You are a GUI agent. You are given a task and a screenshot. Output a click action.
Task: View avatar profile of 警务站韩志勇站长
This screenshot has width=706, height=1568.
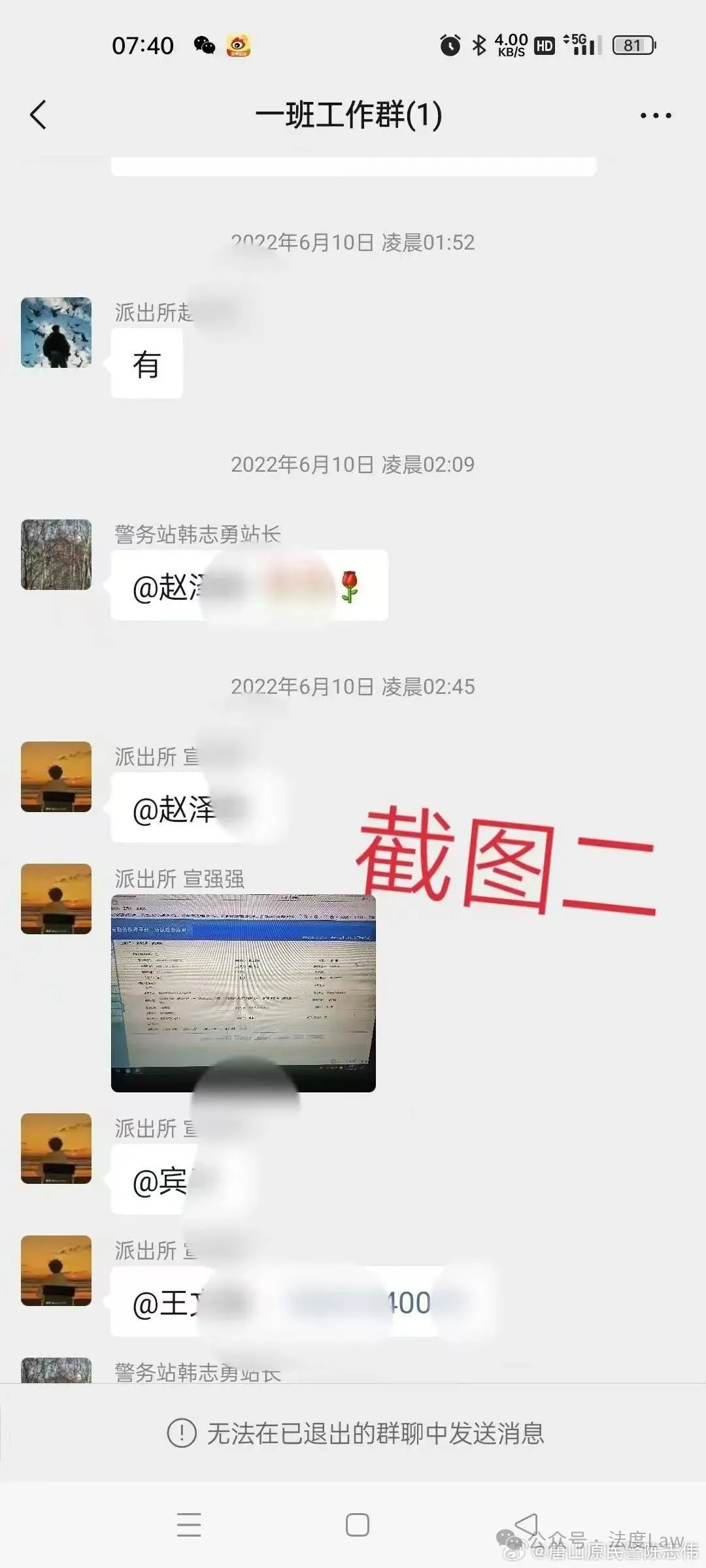56,555
